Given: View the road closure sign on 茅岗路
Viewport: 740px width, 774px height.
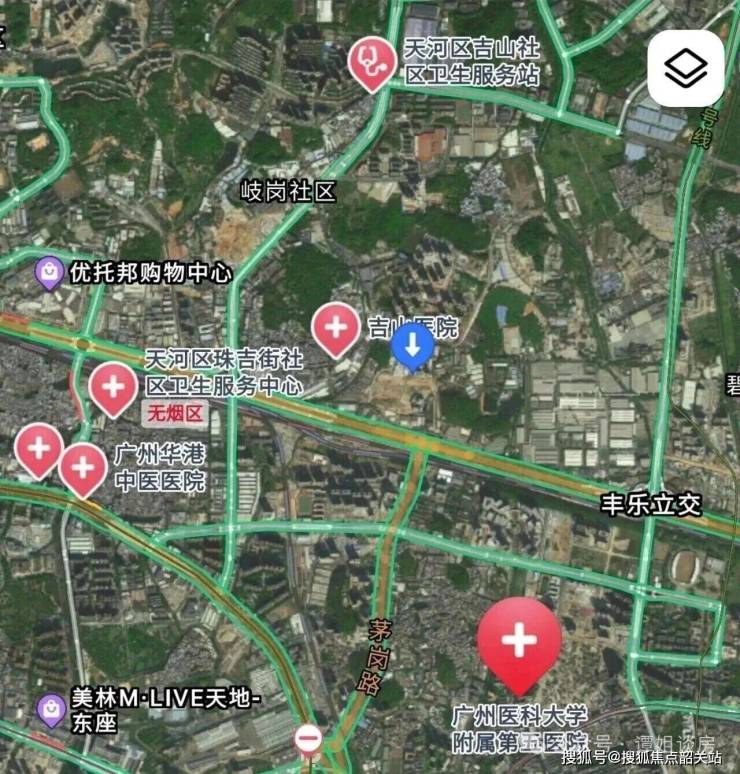Looking at the screenshot, I should pos(308,739).
